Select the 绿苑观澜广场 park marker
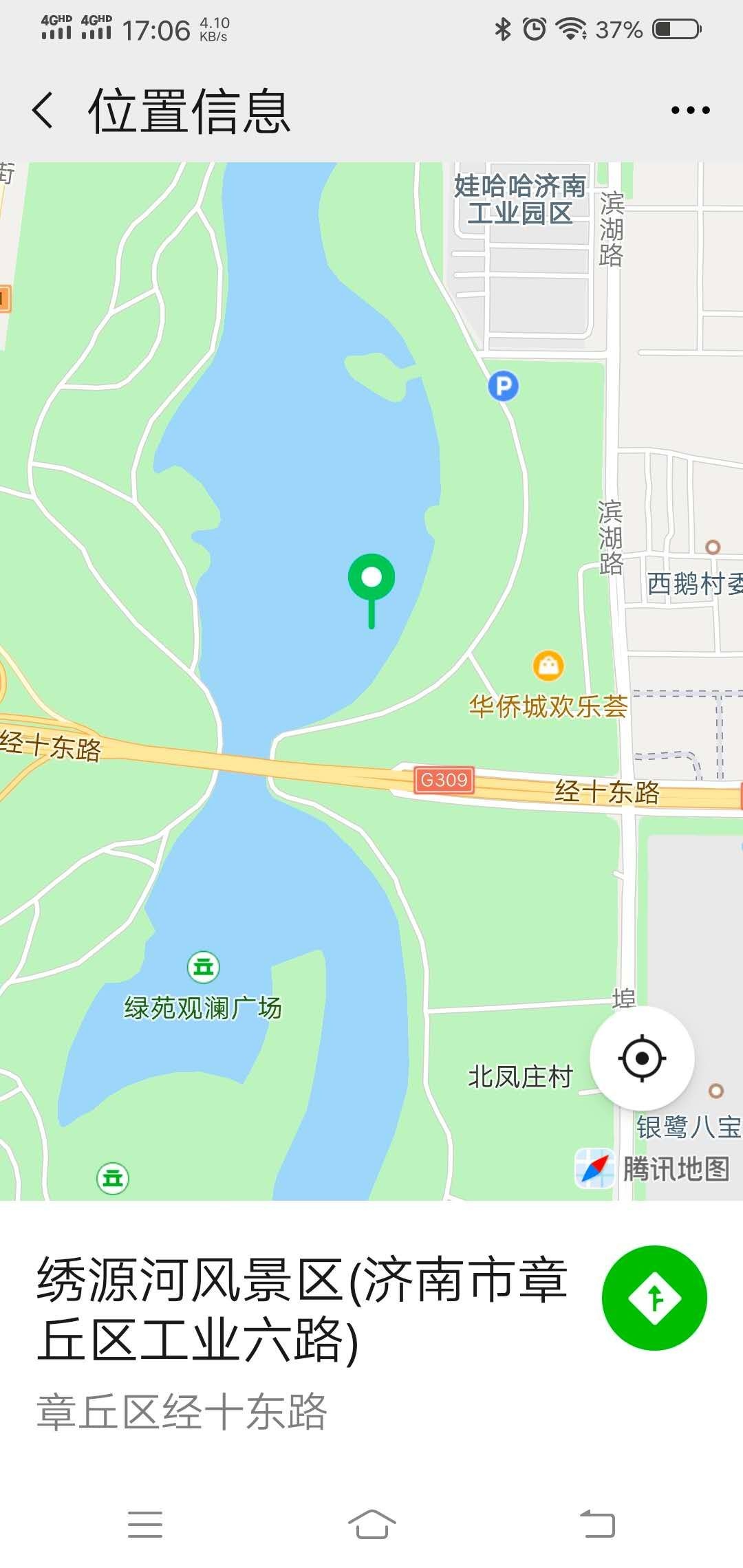 204,967
